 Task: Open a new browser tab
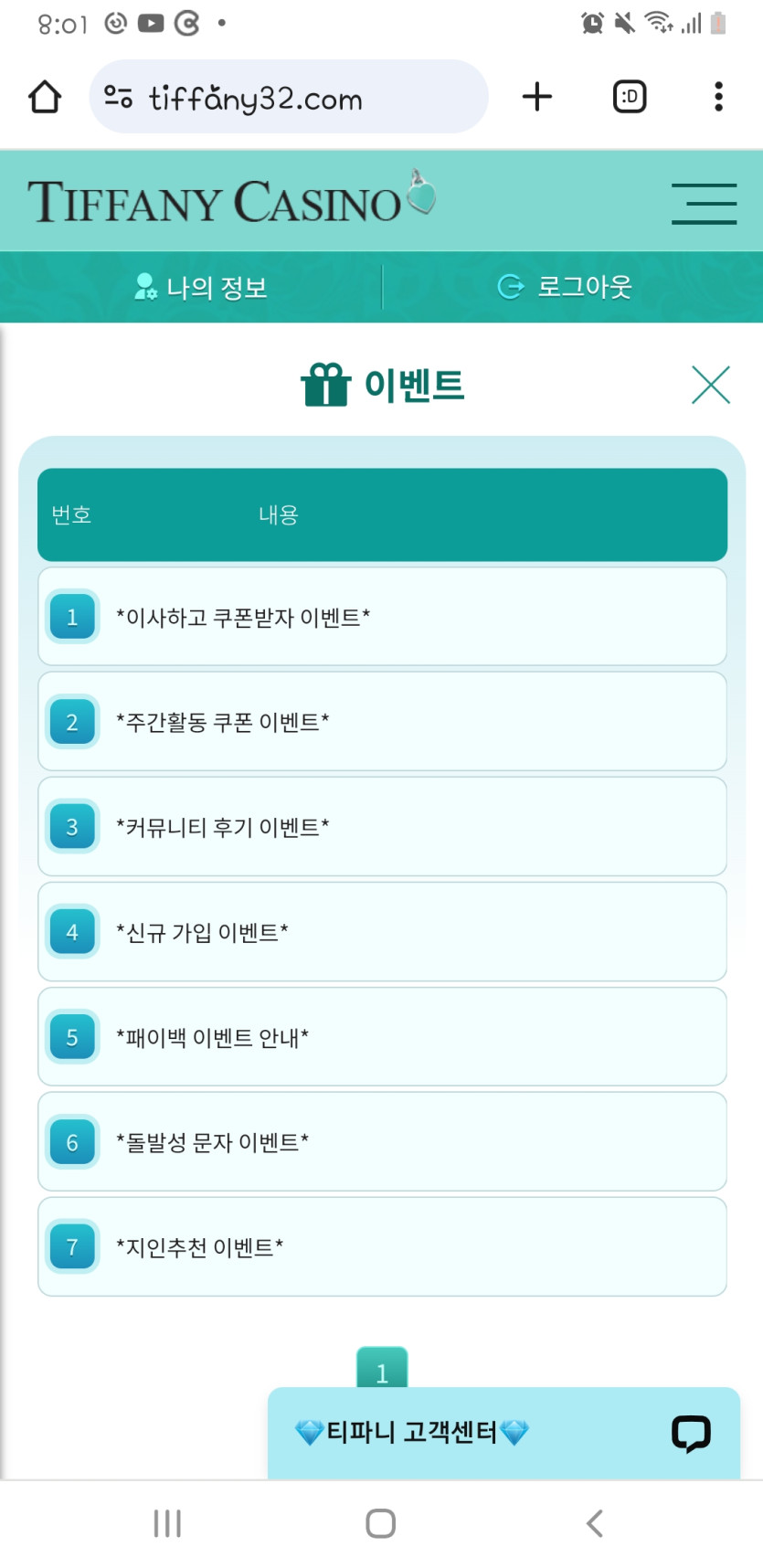(x=537, y=97)
